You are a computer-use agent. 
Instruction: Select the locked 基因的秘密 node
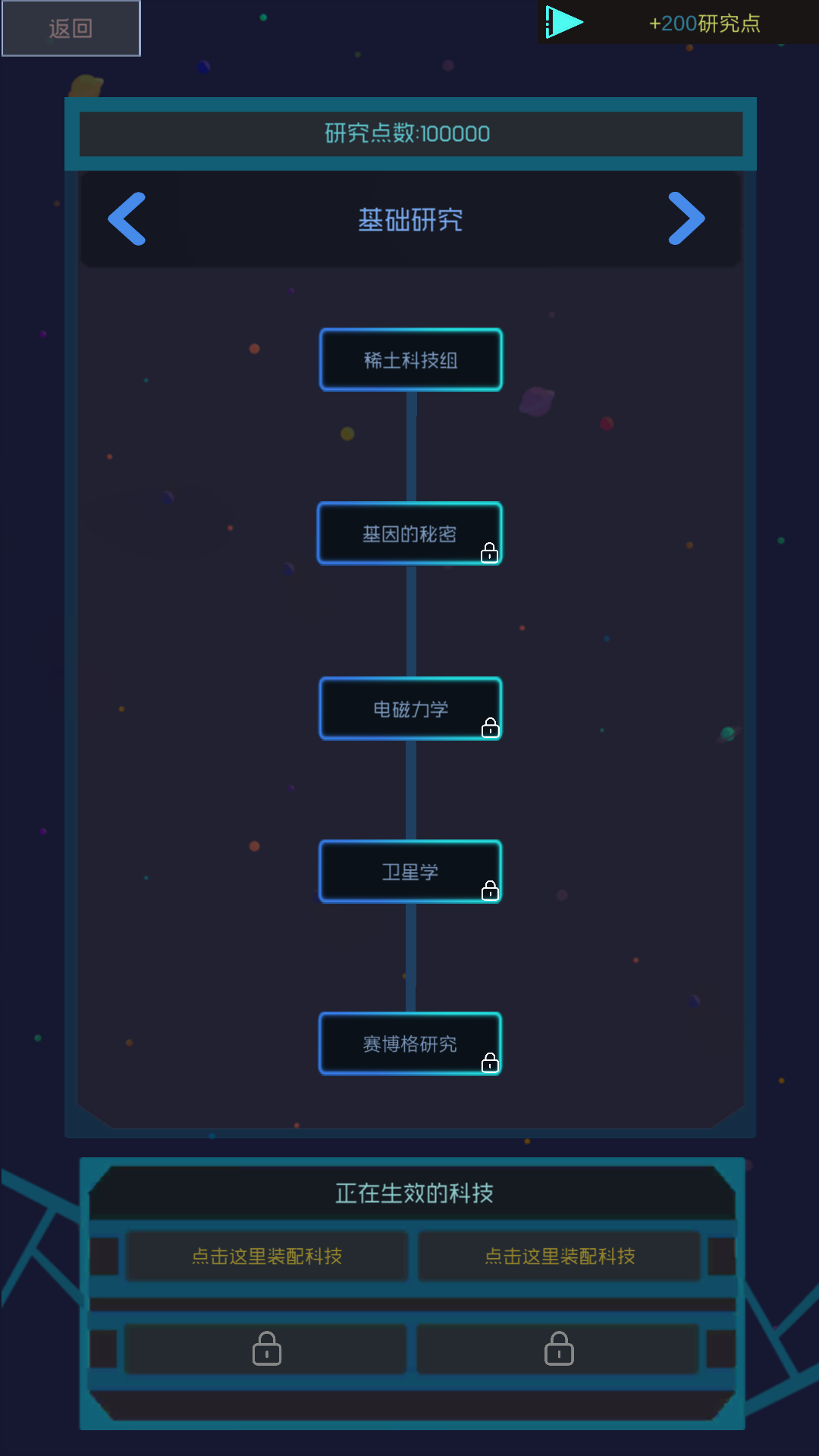tap(409, 533)
